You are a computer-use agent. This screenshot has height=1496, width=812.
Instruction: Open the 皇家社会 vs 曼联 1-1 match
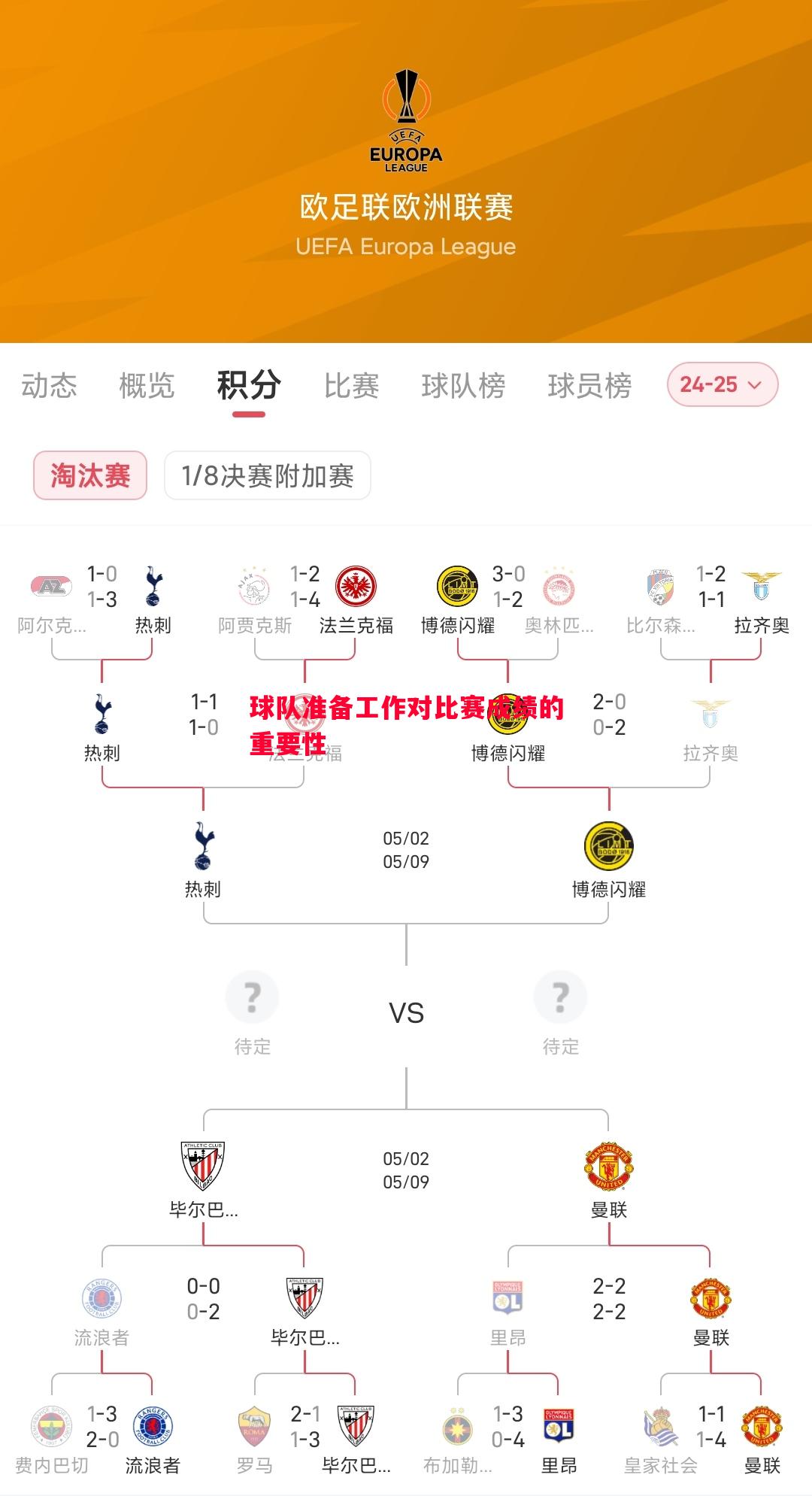click(x=711, y=1427)
